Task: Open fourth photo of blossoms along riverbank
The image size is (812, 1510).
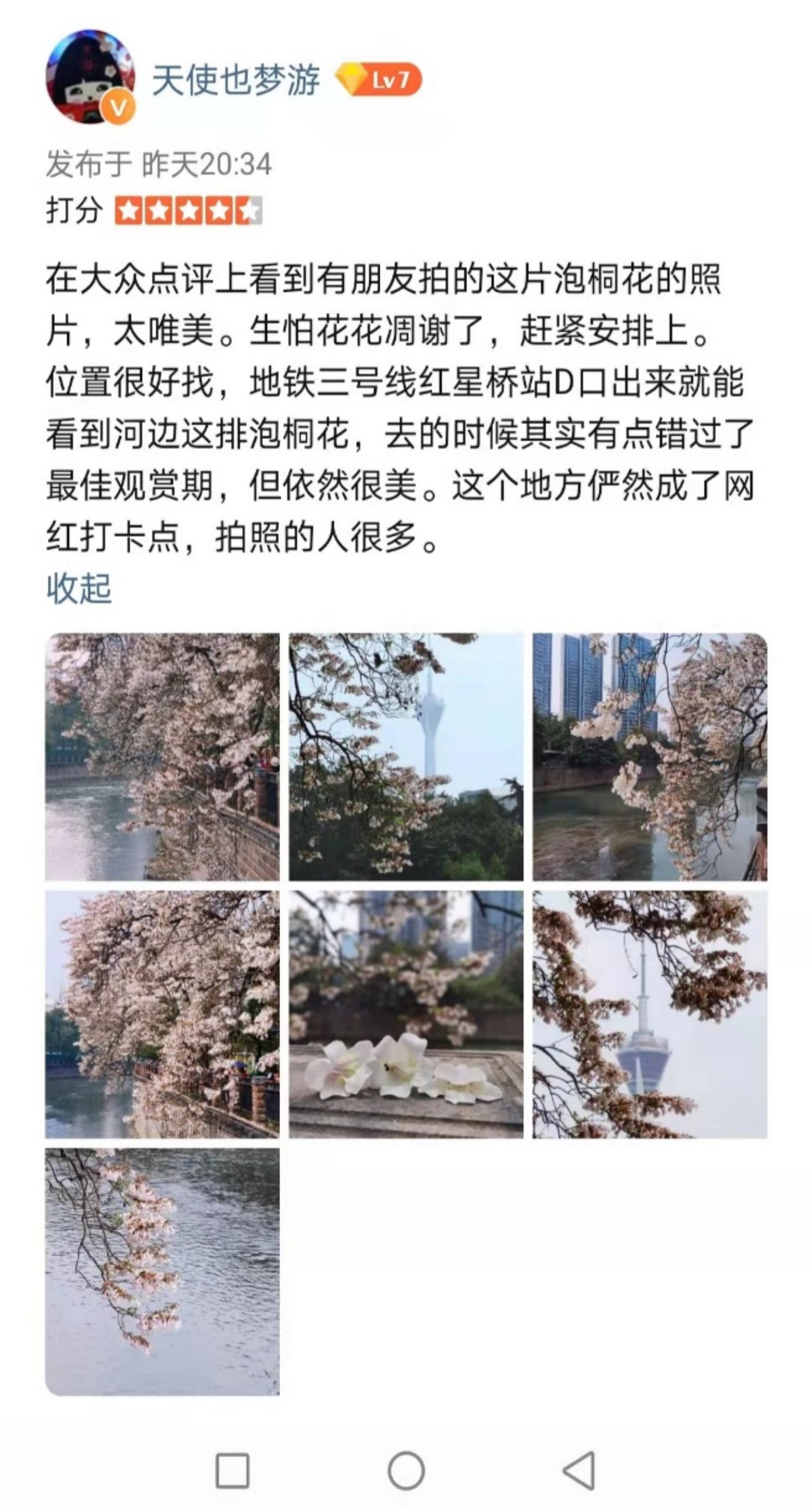Action: 162,1014
